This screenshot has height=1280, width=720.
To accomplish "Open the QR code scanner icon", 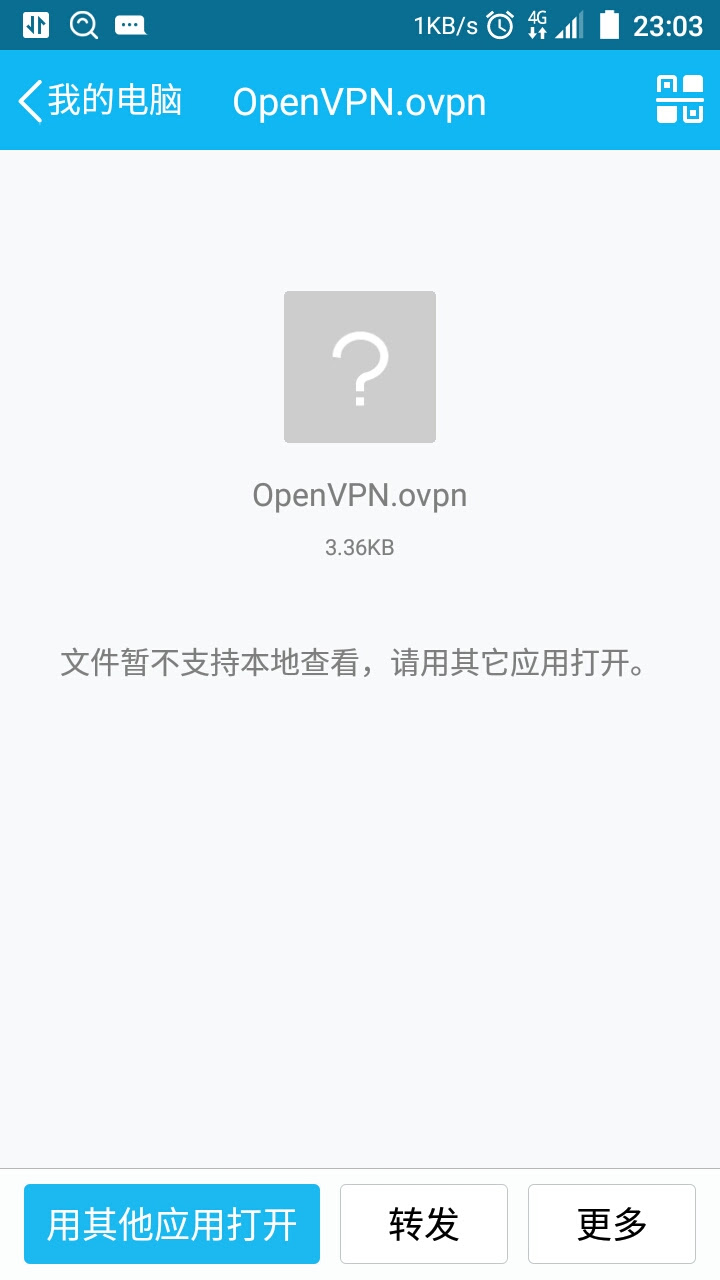I will (x=680, y=100).
